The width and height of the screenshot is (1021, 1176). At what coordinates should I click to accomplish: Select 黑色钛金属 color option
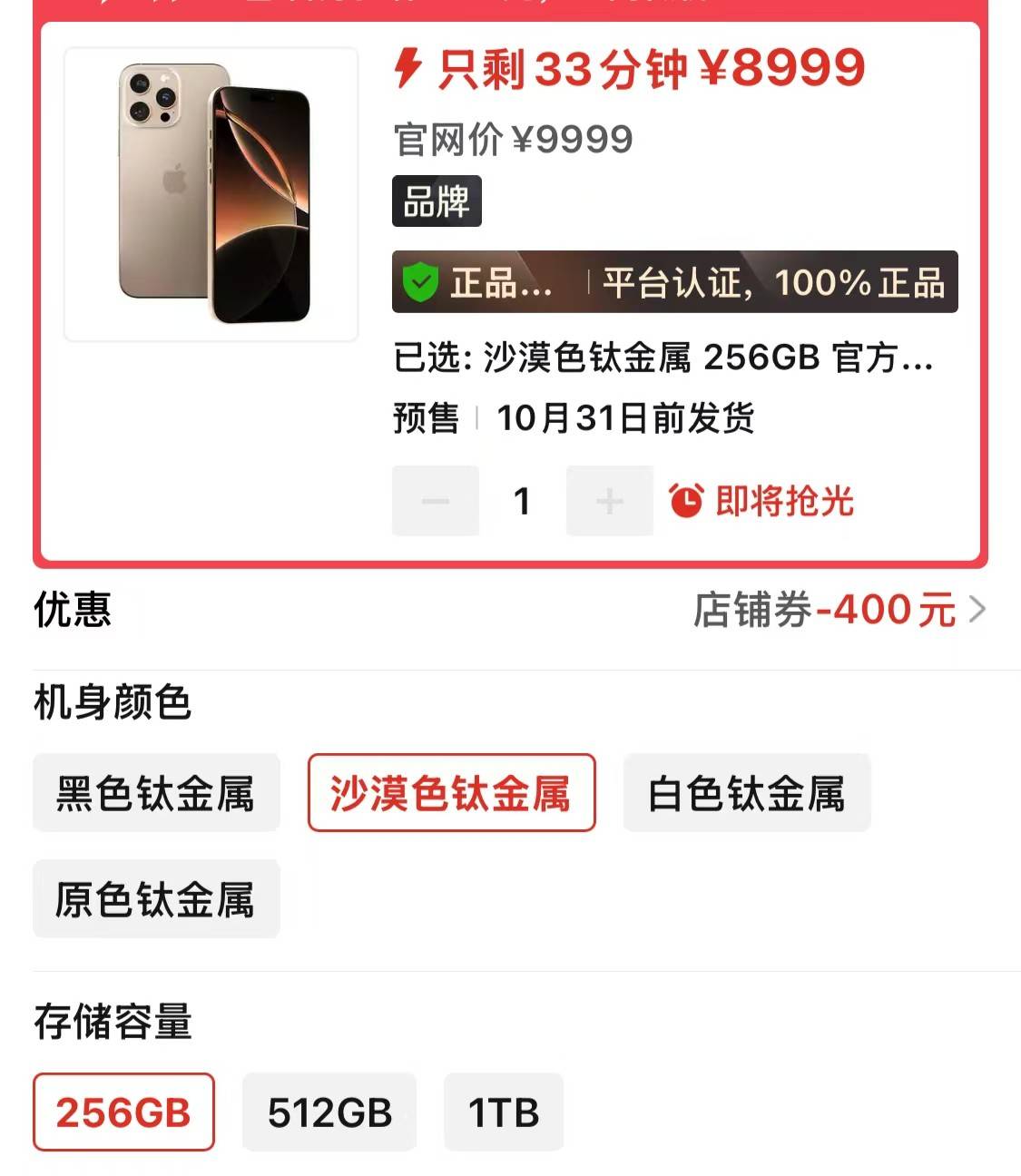[156, 793]
